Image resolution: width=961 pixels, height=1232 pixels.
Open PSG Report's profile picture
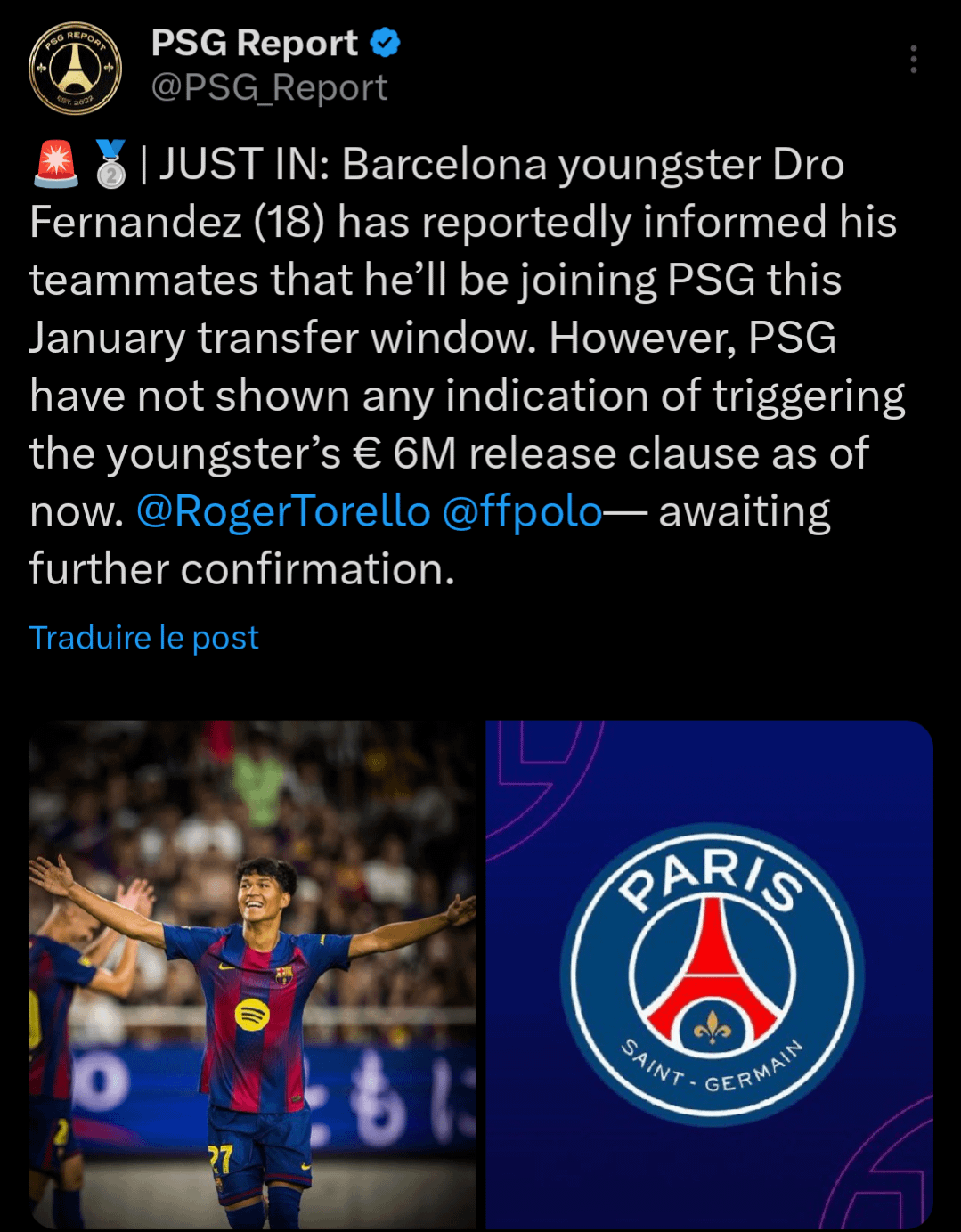pyautogui.click(x=75, y=68)
